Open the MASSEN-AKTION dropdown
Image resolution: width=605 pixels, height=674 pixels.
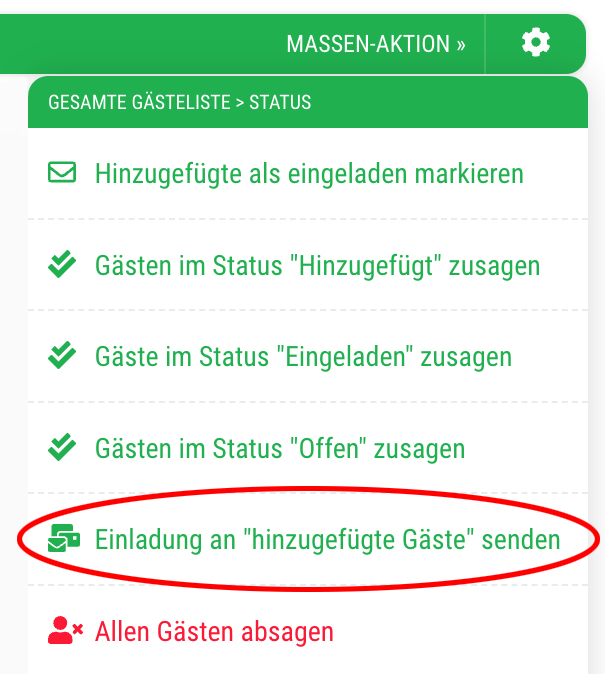pyautogui.click(x=375, y=44)
